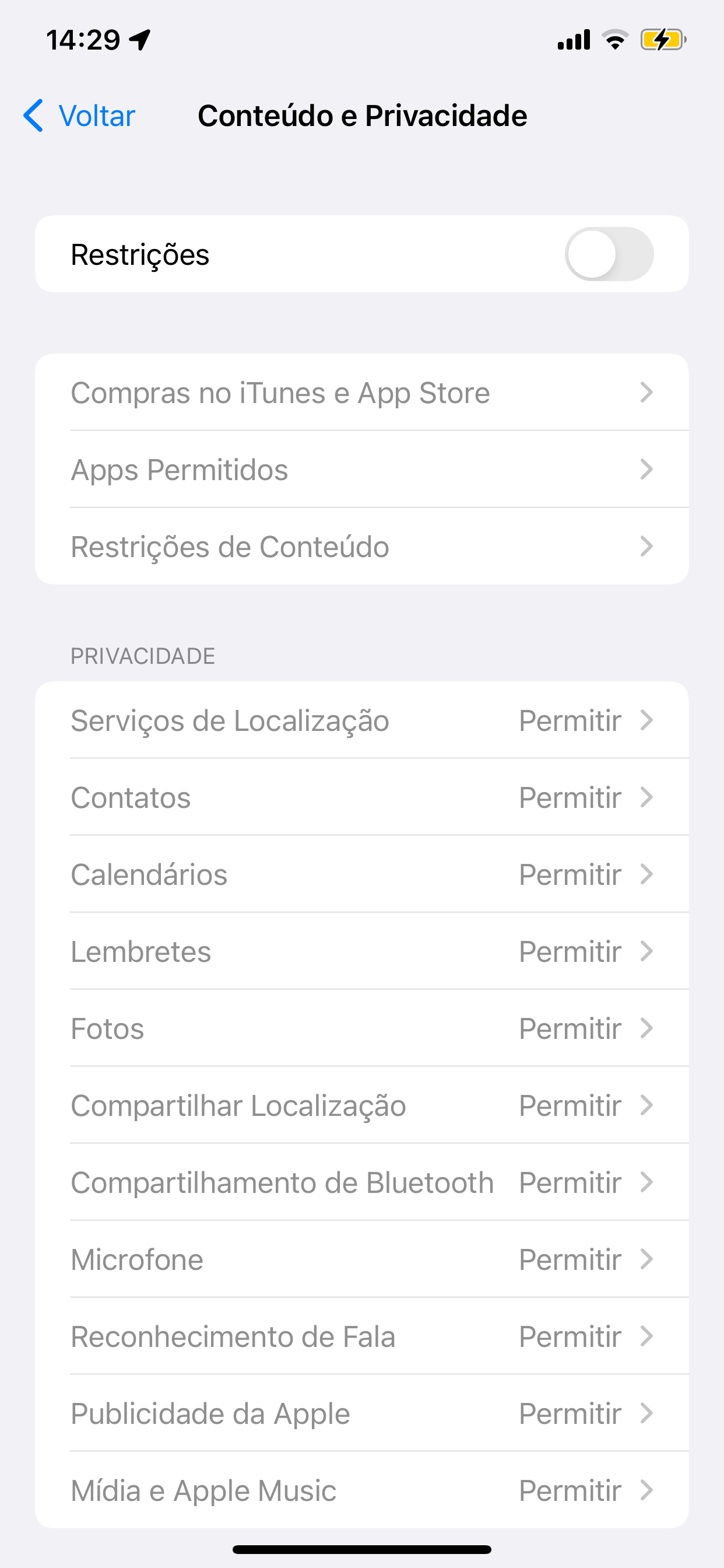Open Mídia e Apple Music
The height and width of the screenshot is (1568, 724).
pyautogui.click(x=362, y=1490)
